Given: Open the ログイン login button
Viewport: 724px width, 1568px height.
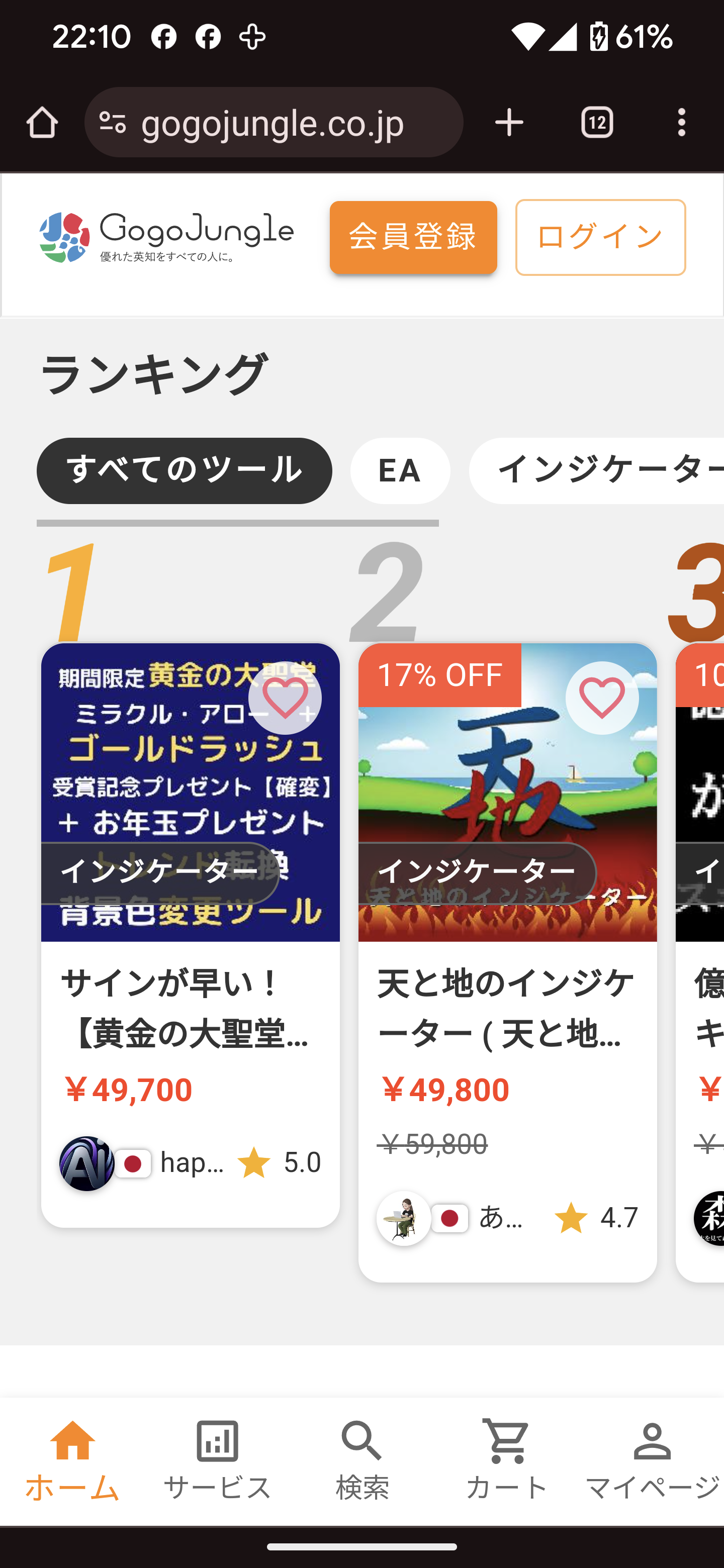Looking at the screenshot, I should (x=600, y=237).
